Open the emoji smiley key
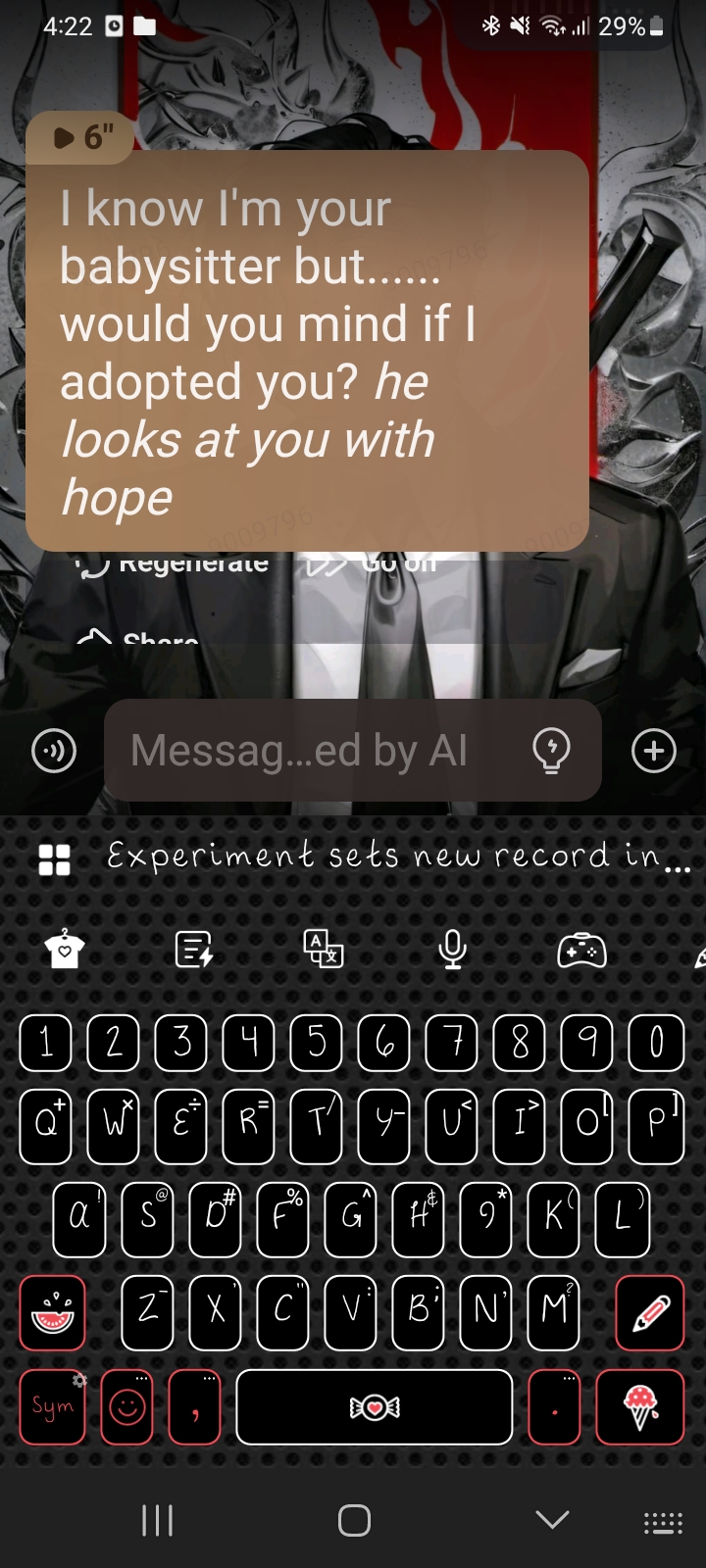The width and height of the screenshot is (706, 1568). (126, 1407)
